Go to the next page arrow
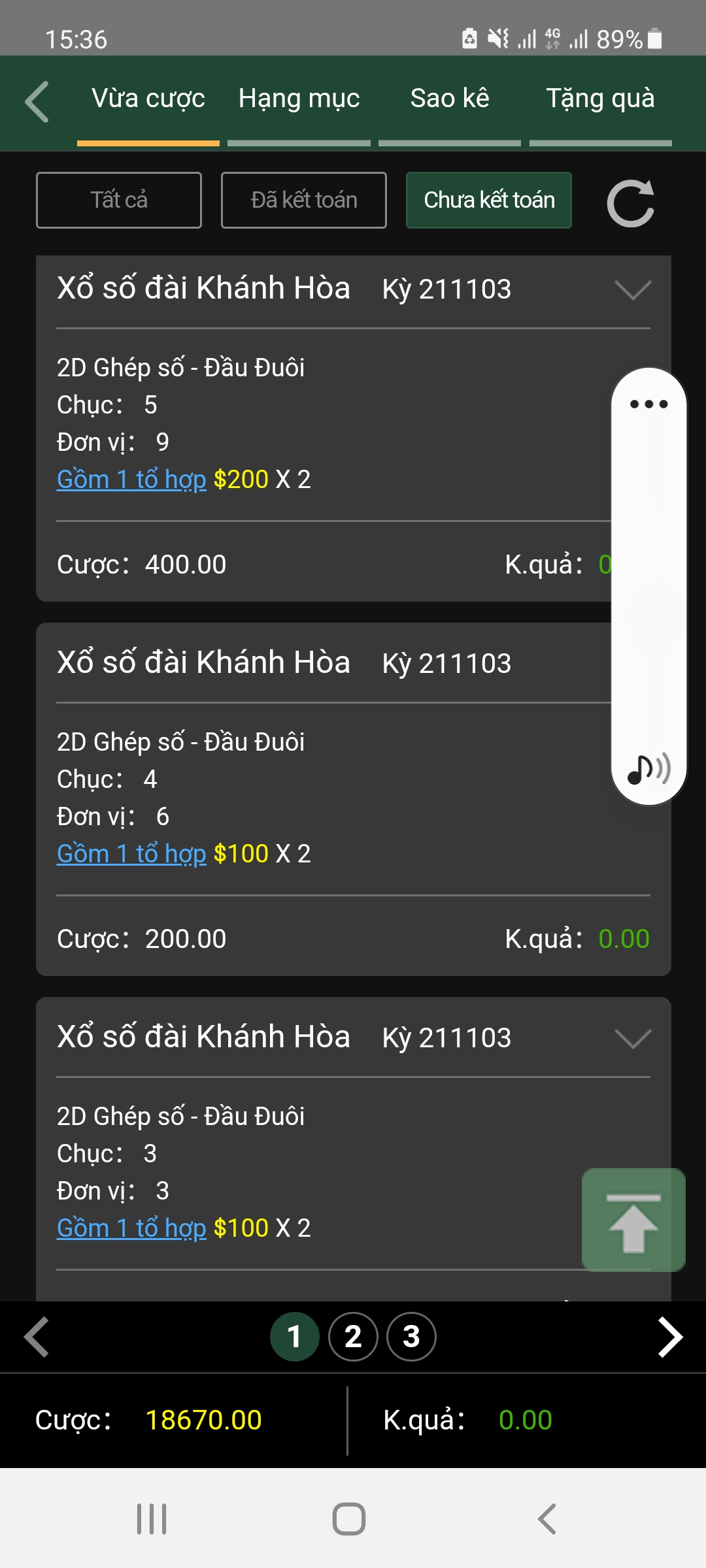This screenshot has width=706, height=1568. pyautogui.click(x=669, y=1337)
